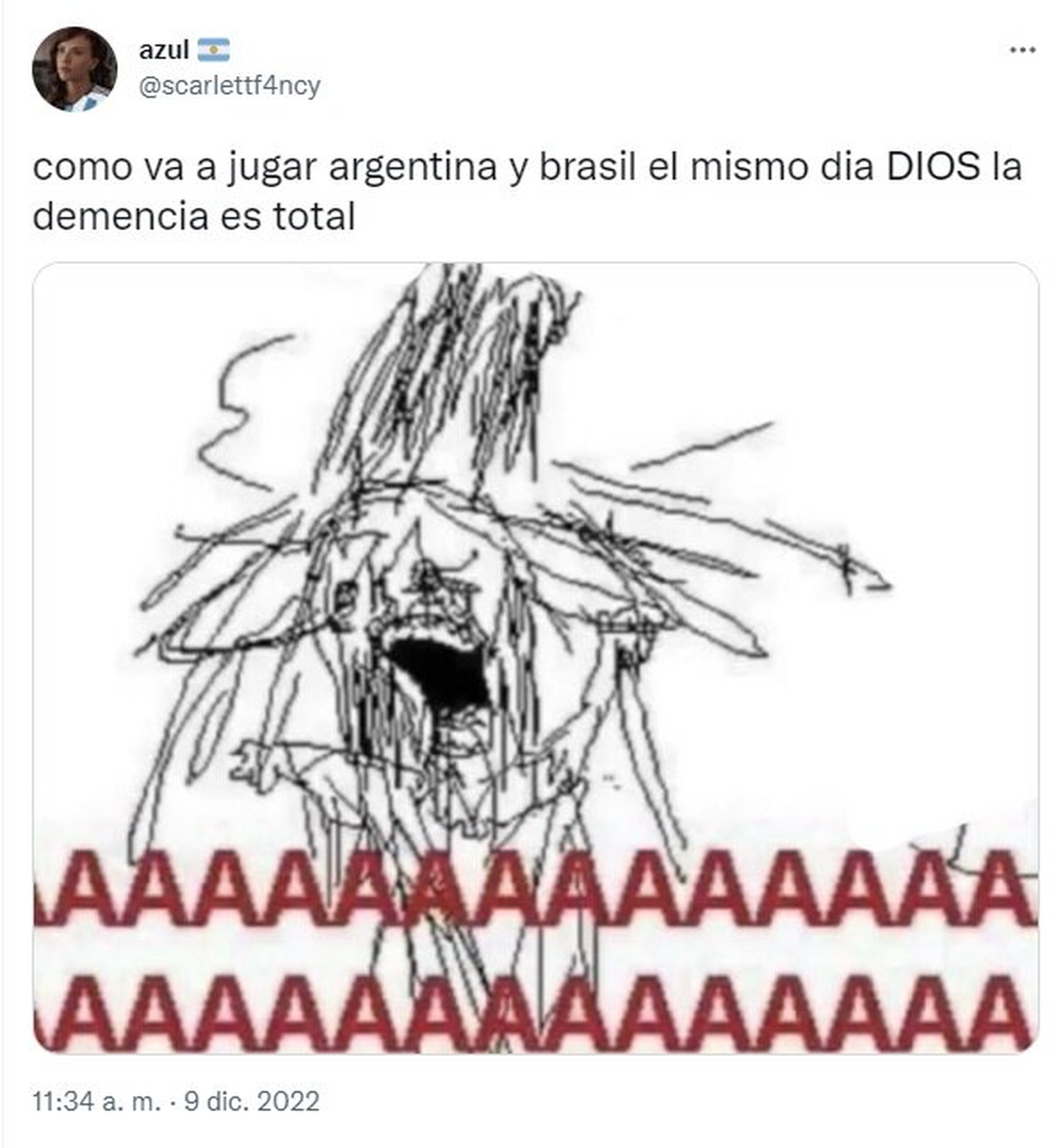The height and width of the screenshot is (1148, 1063).
Task: Open the @scarlettf4ncy profile handle
Action: point(229,86)
